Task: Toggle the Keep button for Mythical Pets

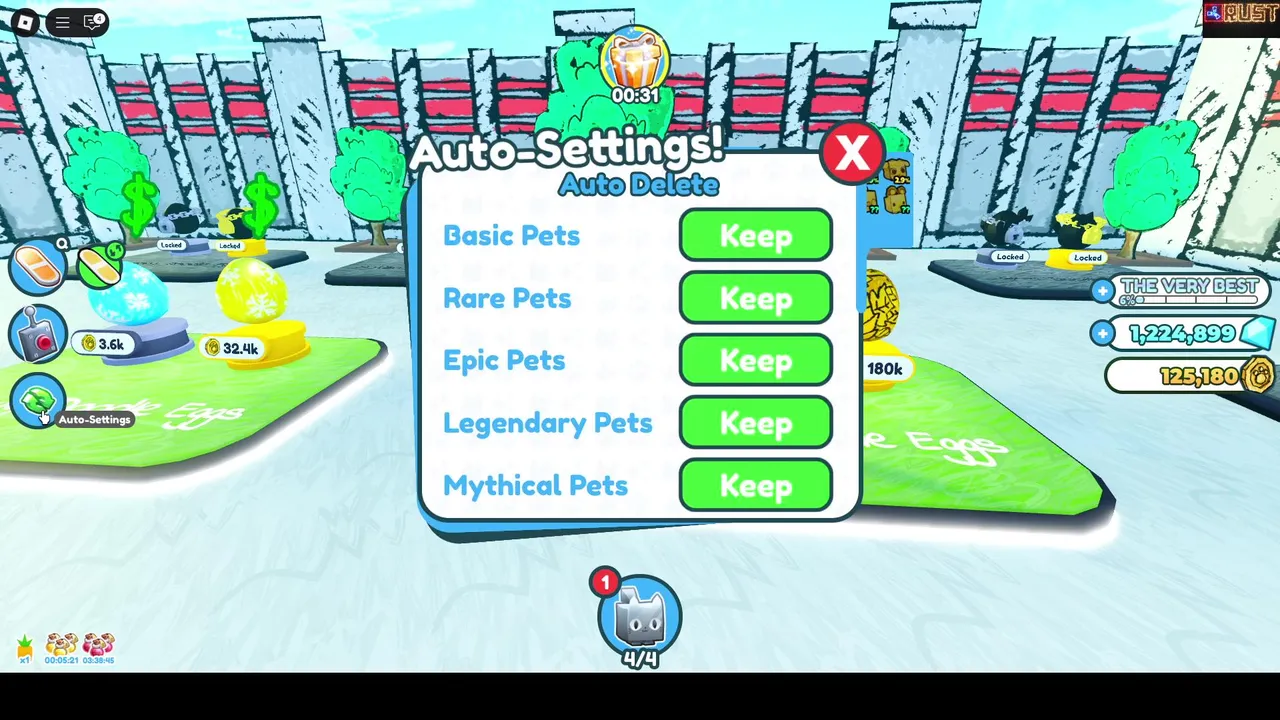Action: 755,485
